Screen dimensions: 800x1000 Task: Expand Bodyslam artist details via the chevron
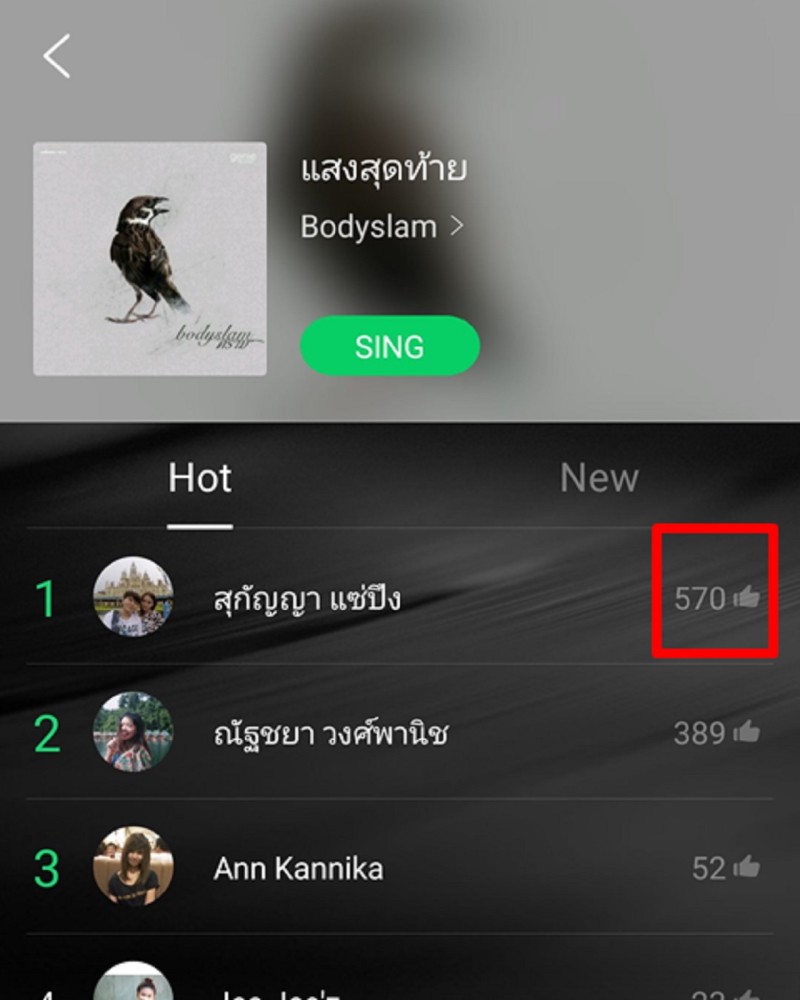459,228
